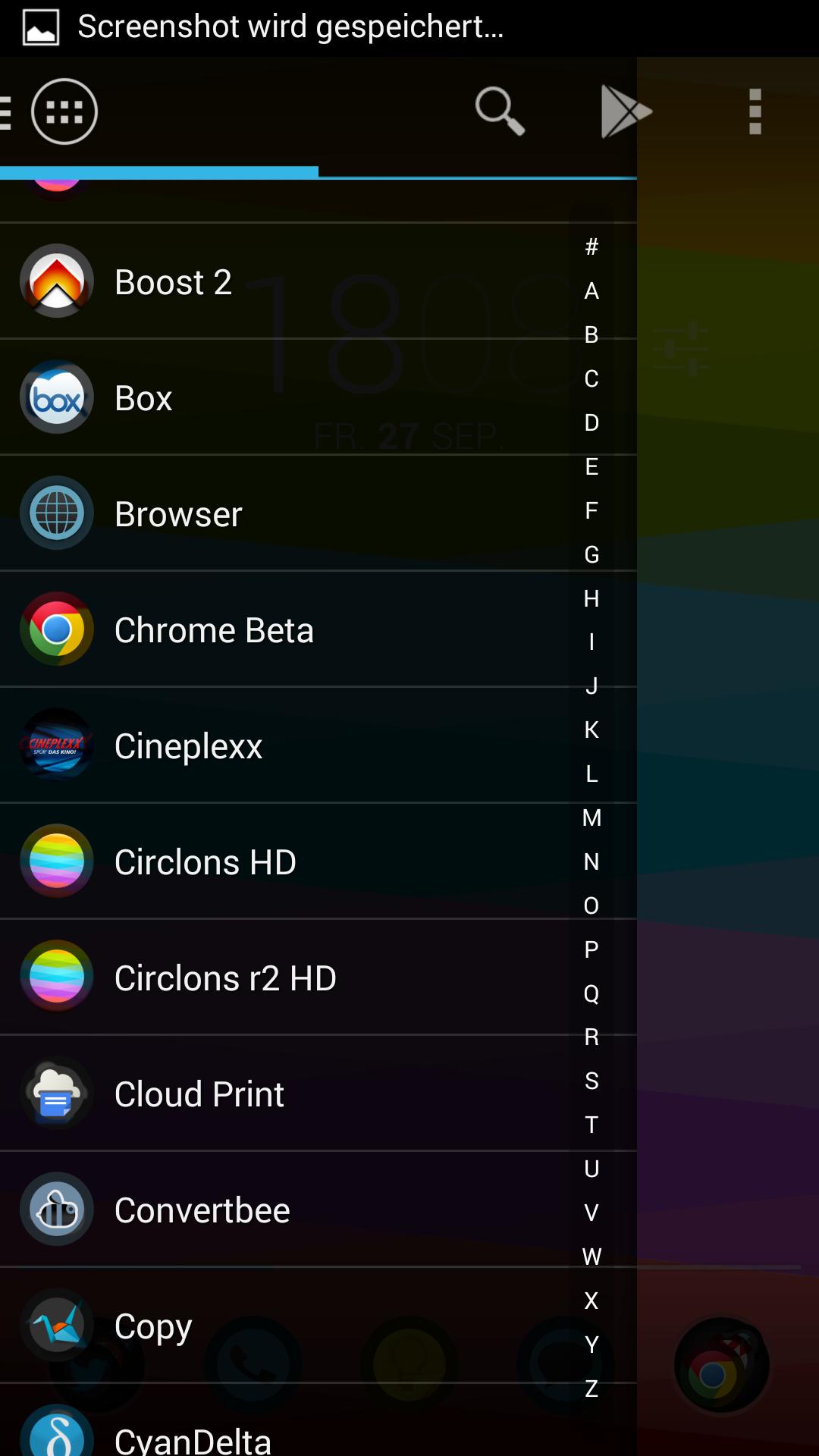
Task: Tap the app drawer grid icon
Action: [64, 111]
